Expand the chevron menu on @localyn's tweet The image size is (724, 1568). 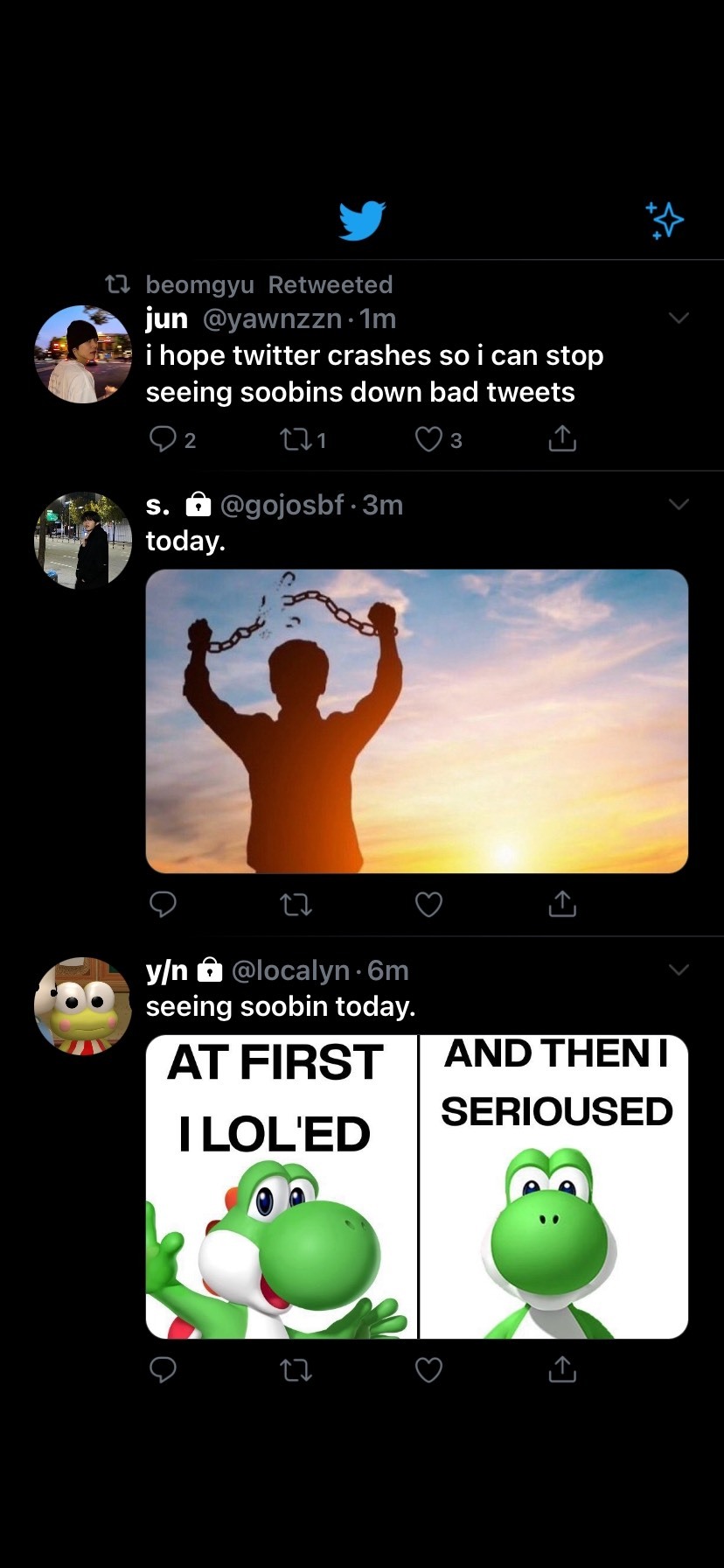point(679,969)
